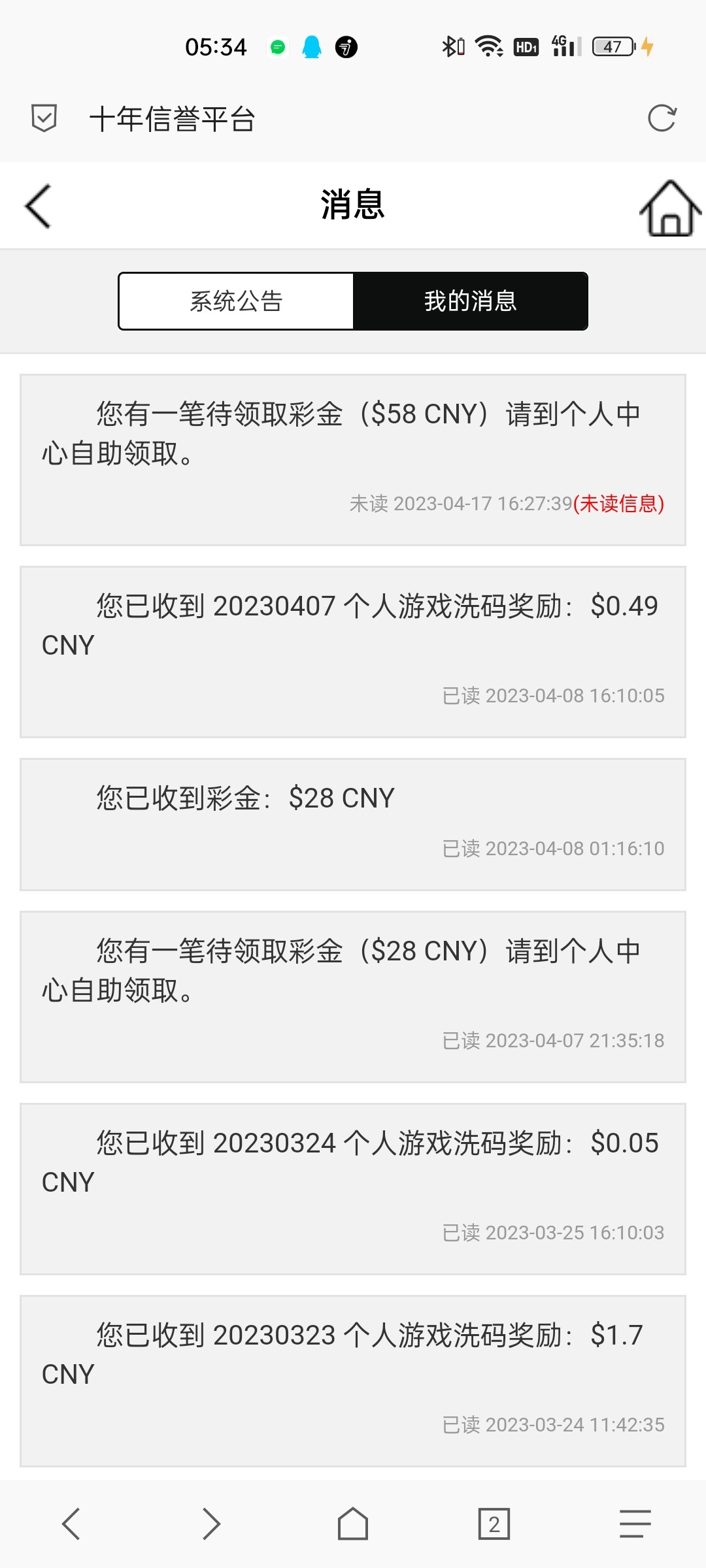Open the site security shield icon
Image resolution: width=706 pixels, height=1568 pixels.
(44, 118)
